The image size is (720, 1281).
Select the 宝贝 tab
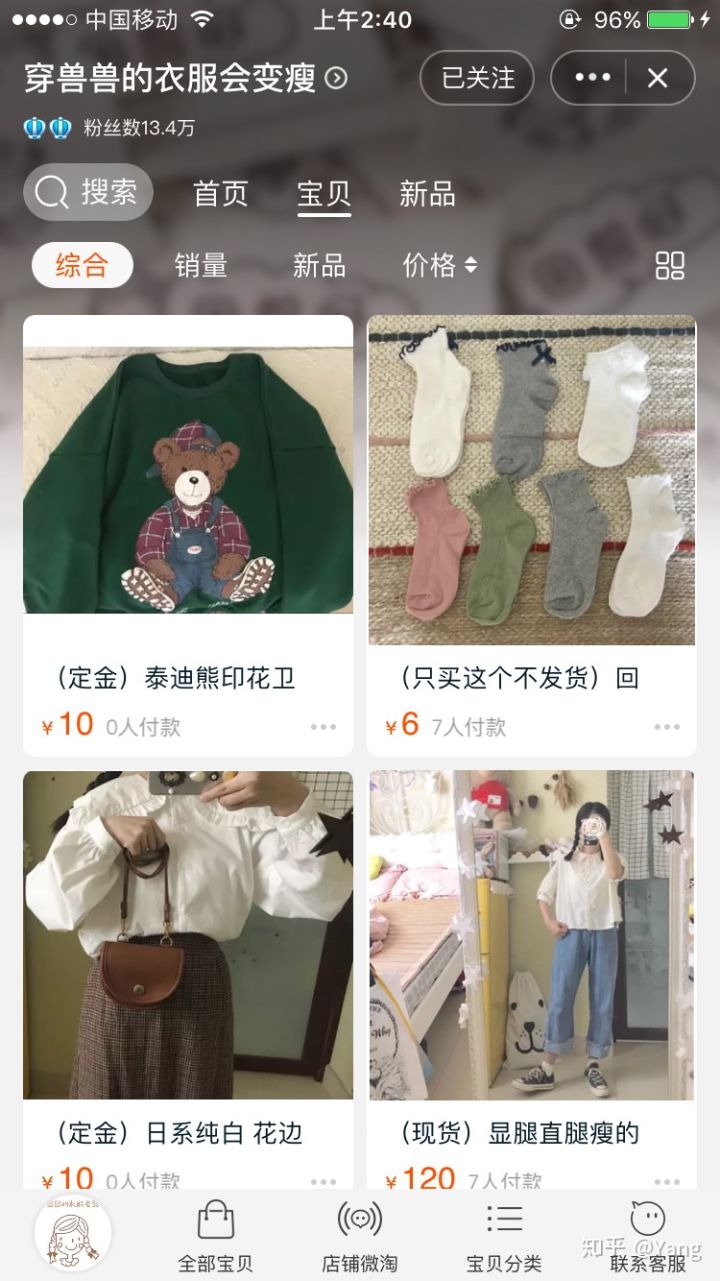point(324,194)
